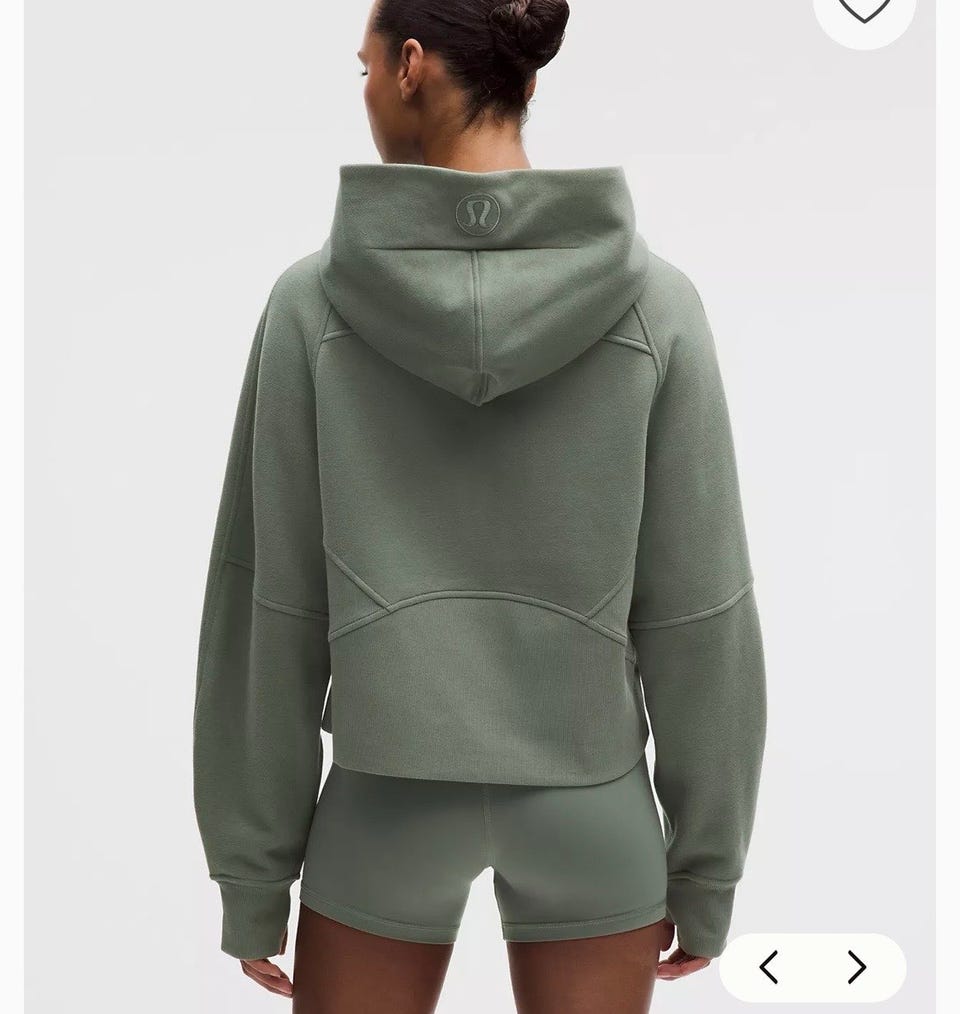The width and height of the screenshot is (960, 1014).
Task: Open the green hoodie product image
Action: pos(480,500)
